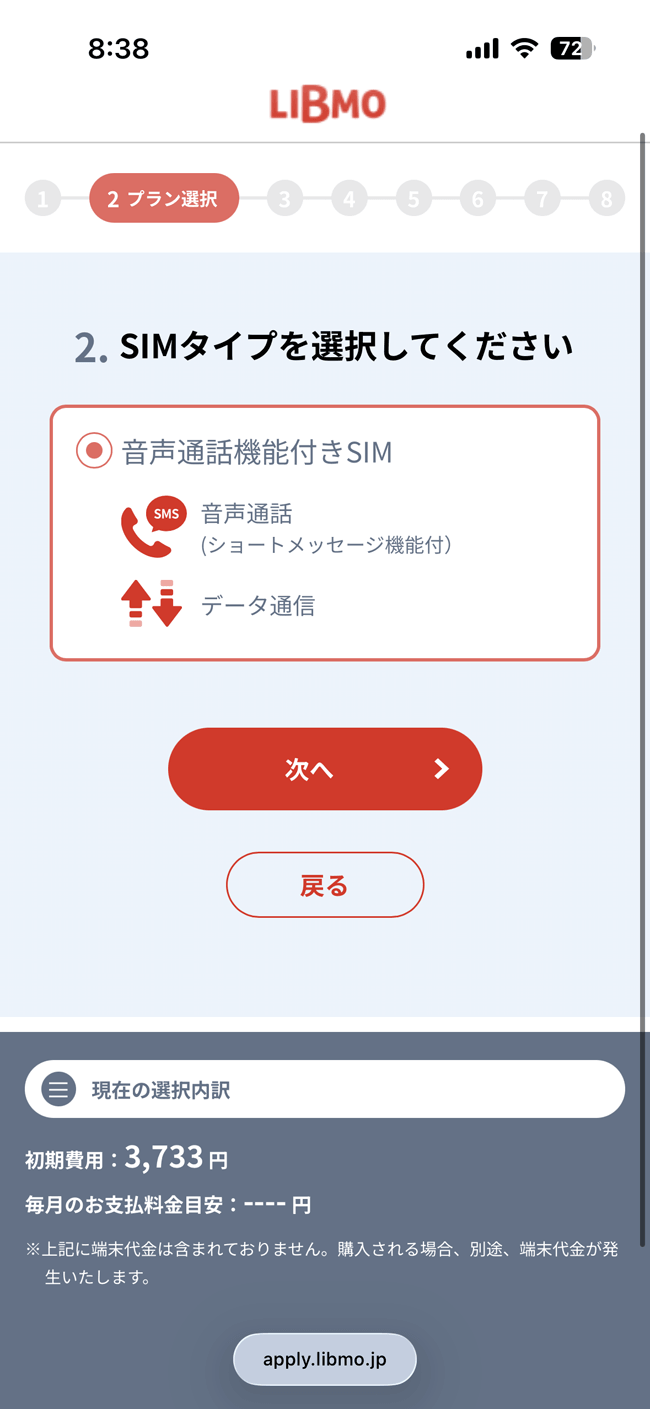
Task: Select the 音声通話機能付きSIM radio option
Action: [x=94, y=451]
